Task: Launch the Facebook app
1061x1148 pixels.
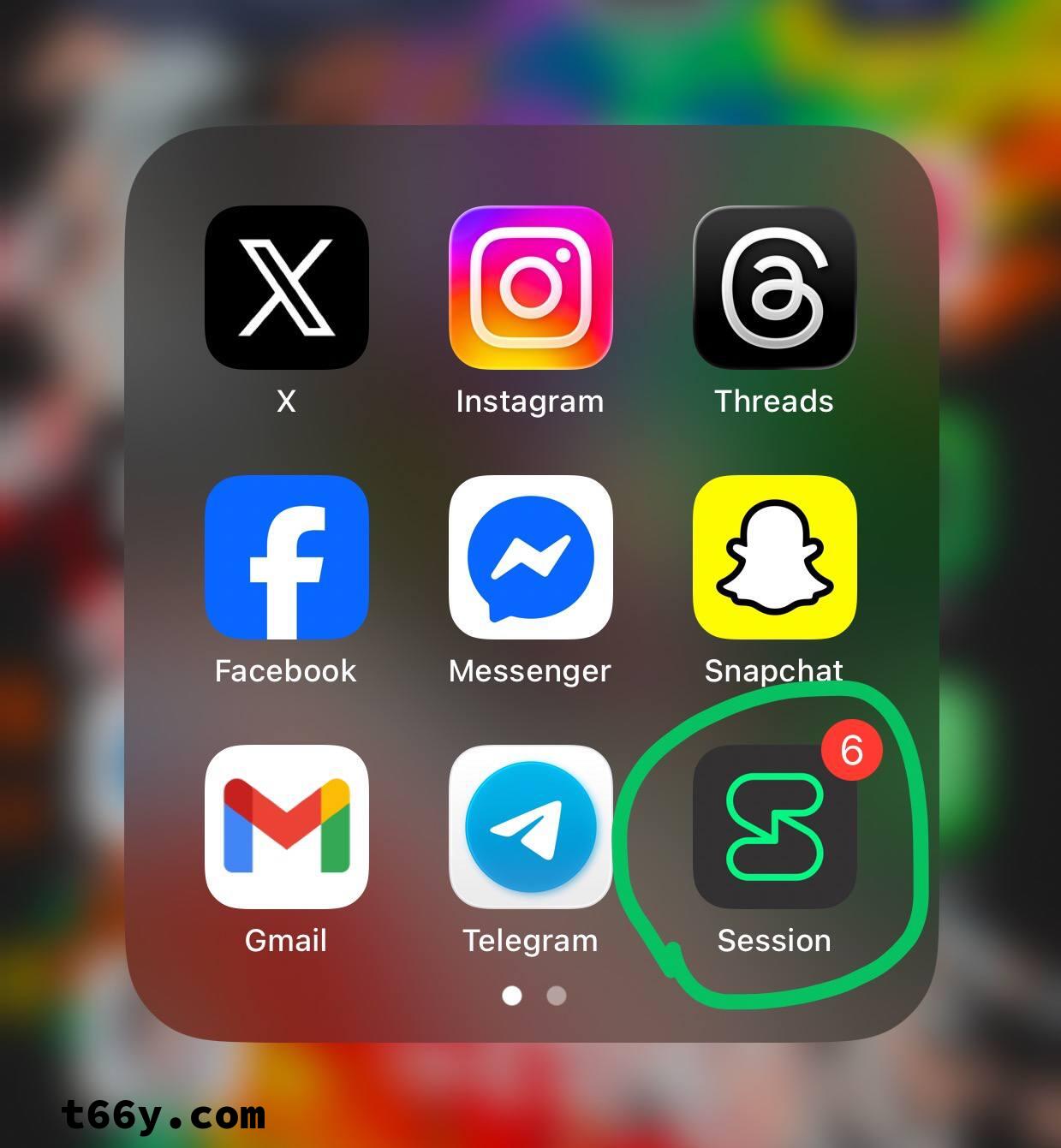Action: [x=286, y=557]
